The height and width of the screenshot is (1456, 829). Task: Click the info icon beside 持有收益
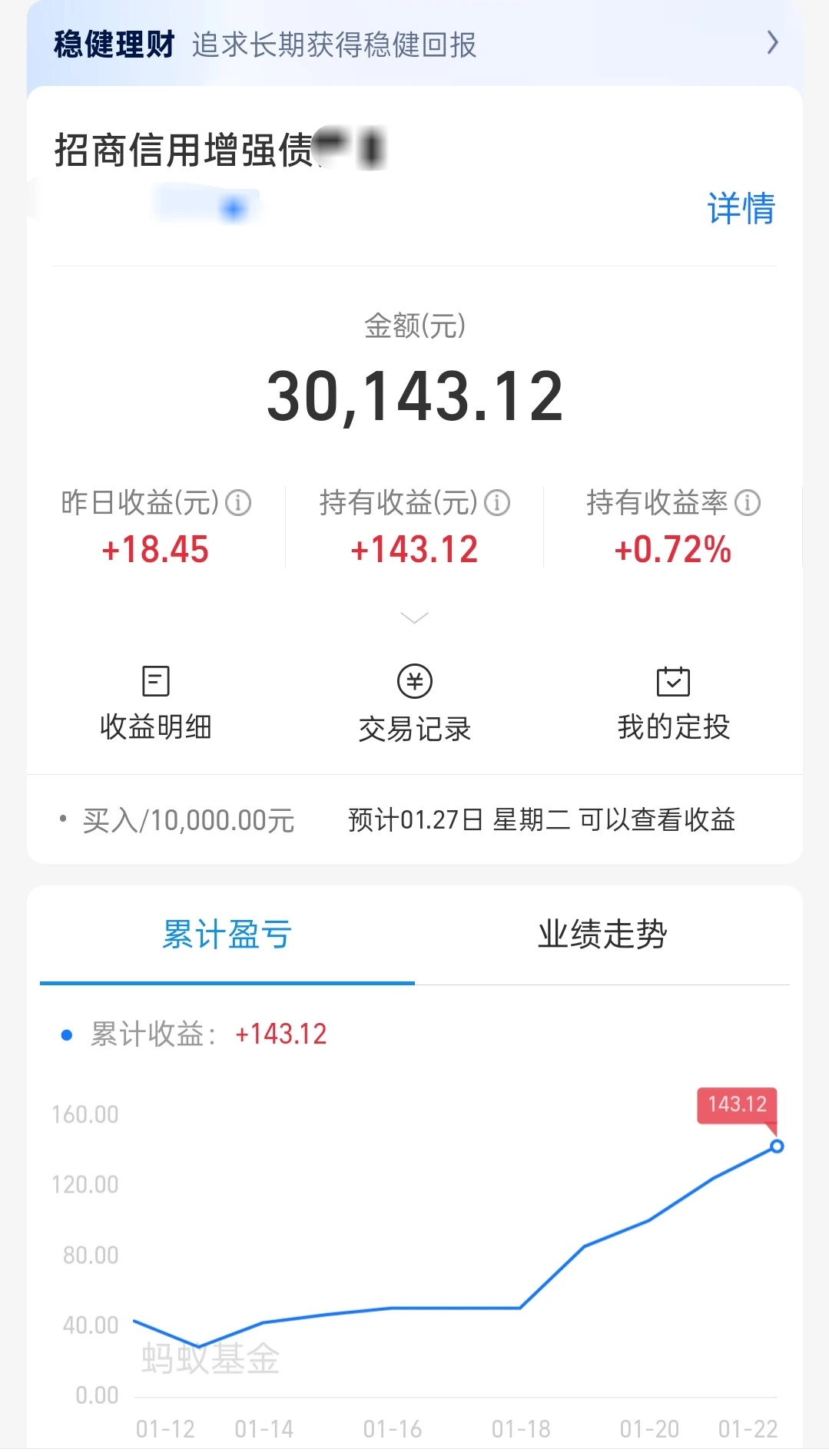pyautogui.click(x=499, y=505)
